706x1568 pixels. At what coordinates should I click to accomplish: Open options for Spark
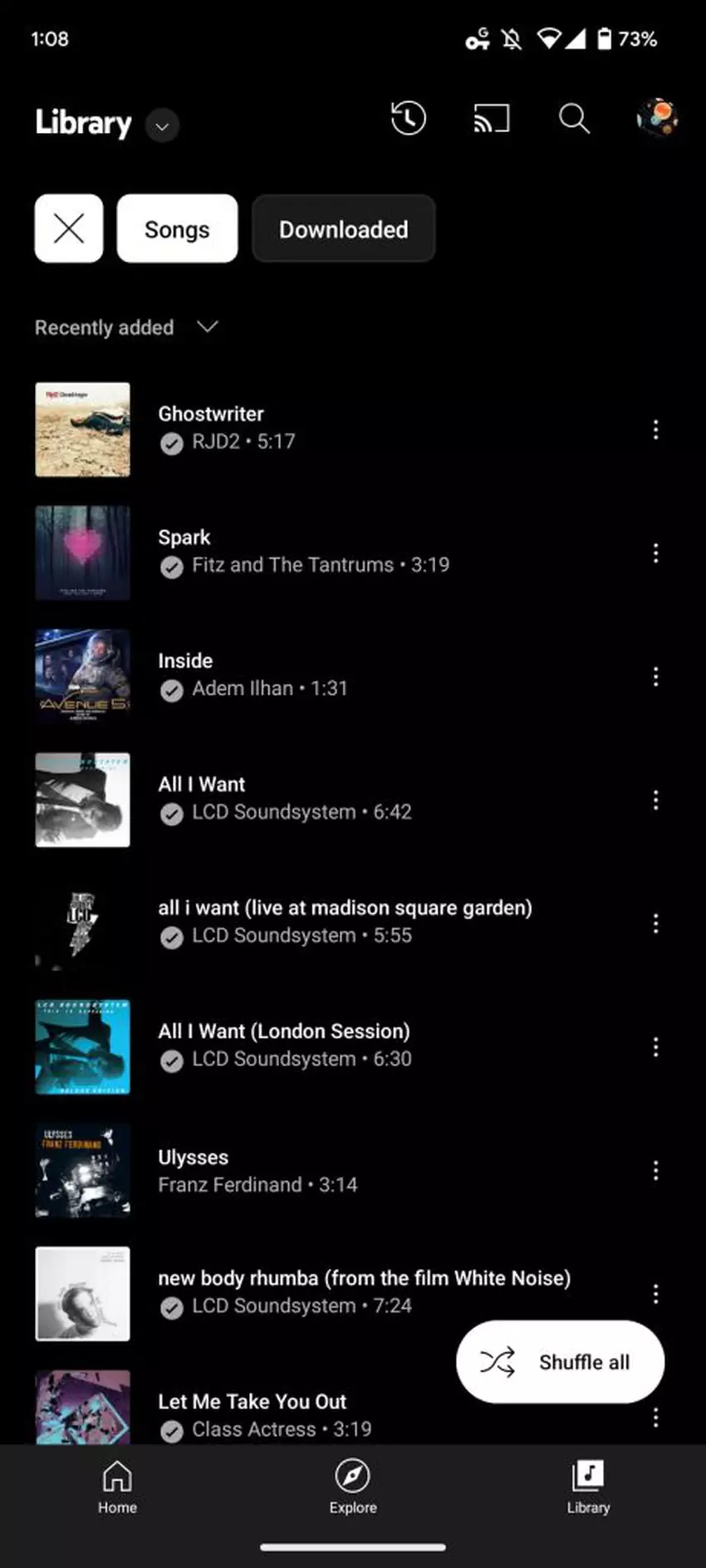click(655, 553)
